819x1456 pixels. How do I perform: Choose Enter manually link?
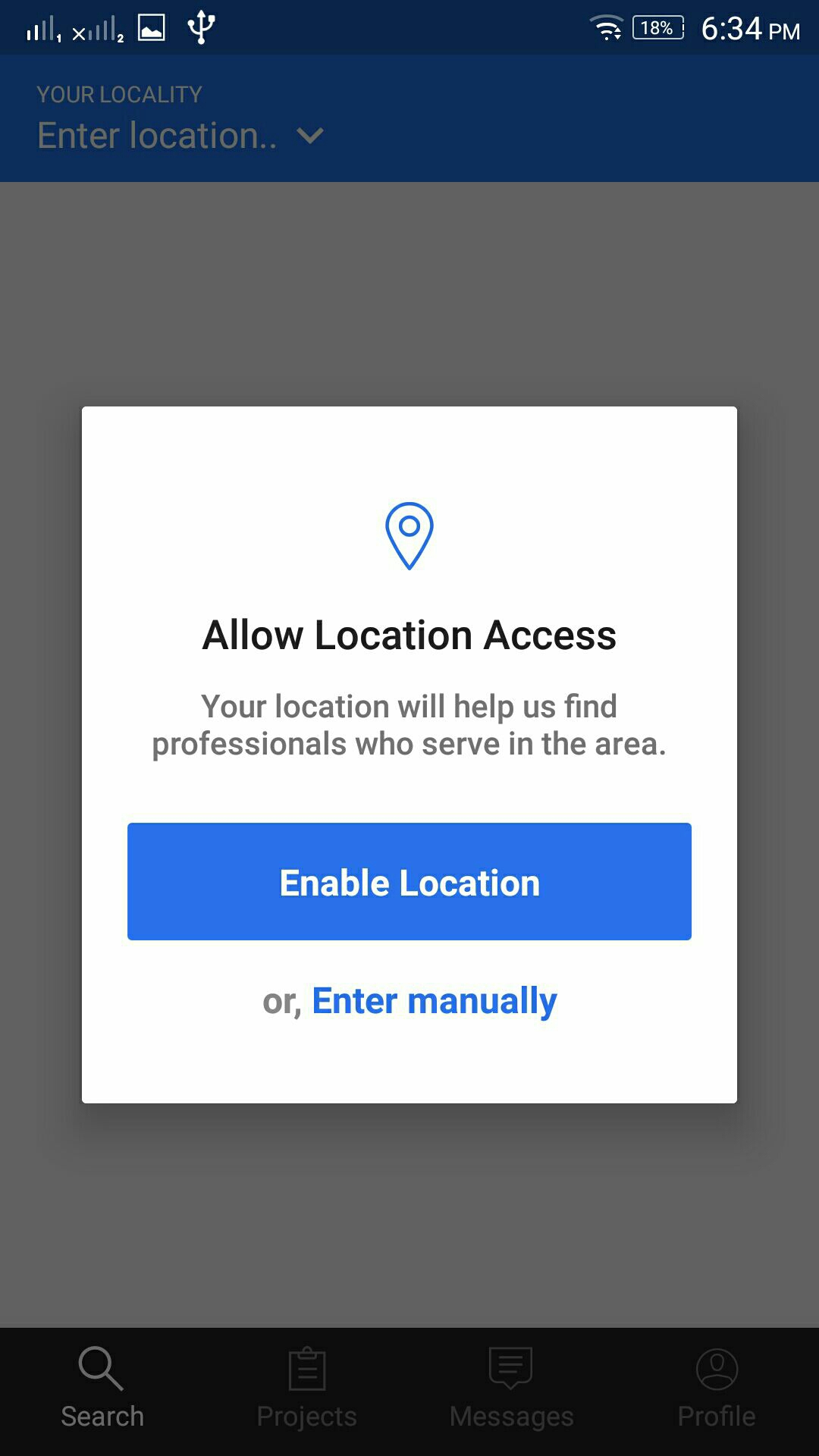(434, 1001)
